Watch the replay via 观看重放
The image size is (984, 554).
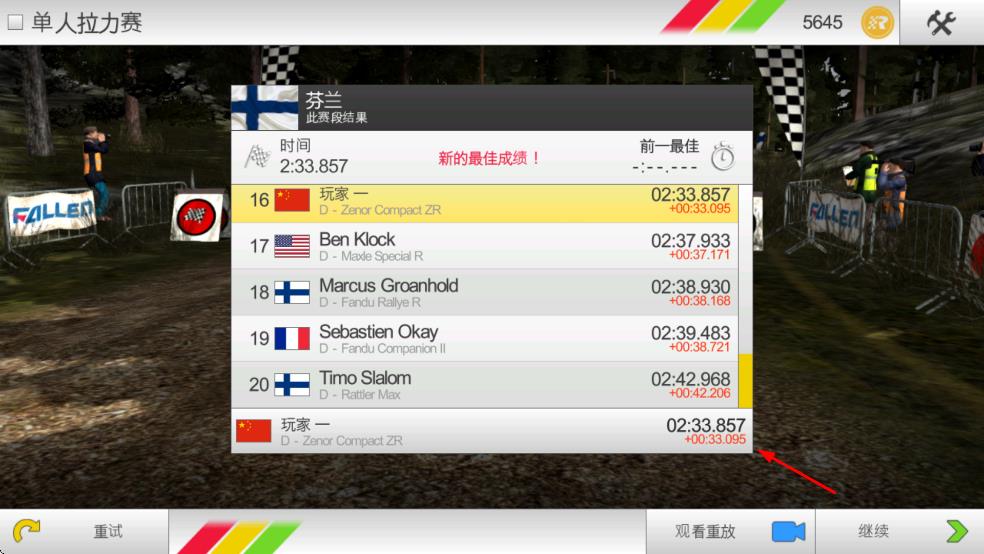coord(729,531)
